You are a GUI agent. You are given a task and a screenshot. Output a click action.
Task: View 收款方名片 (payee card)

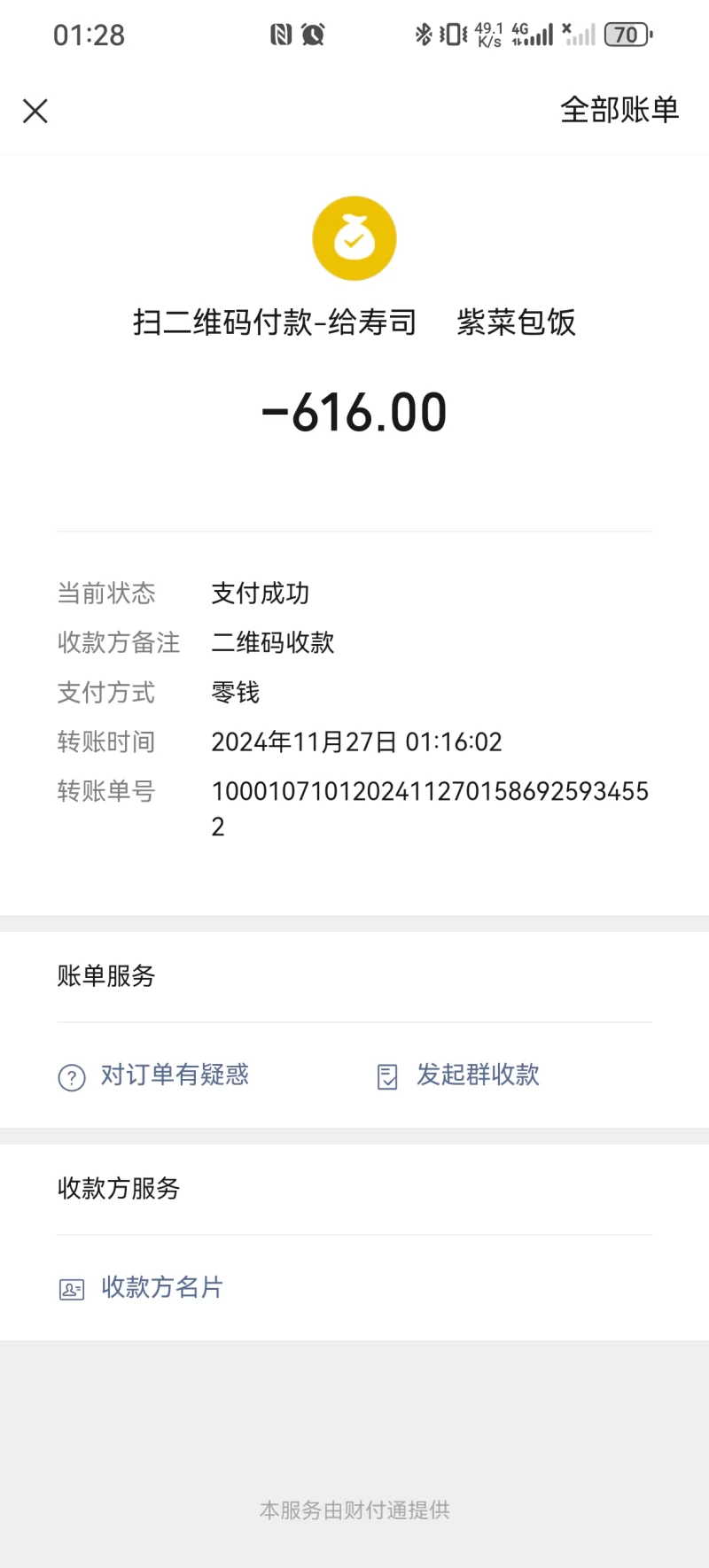[161, 1287]
